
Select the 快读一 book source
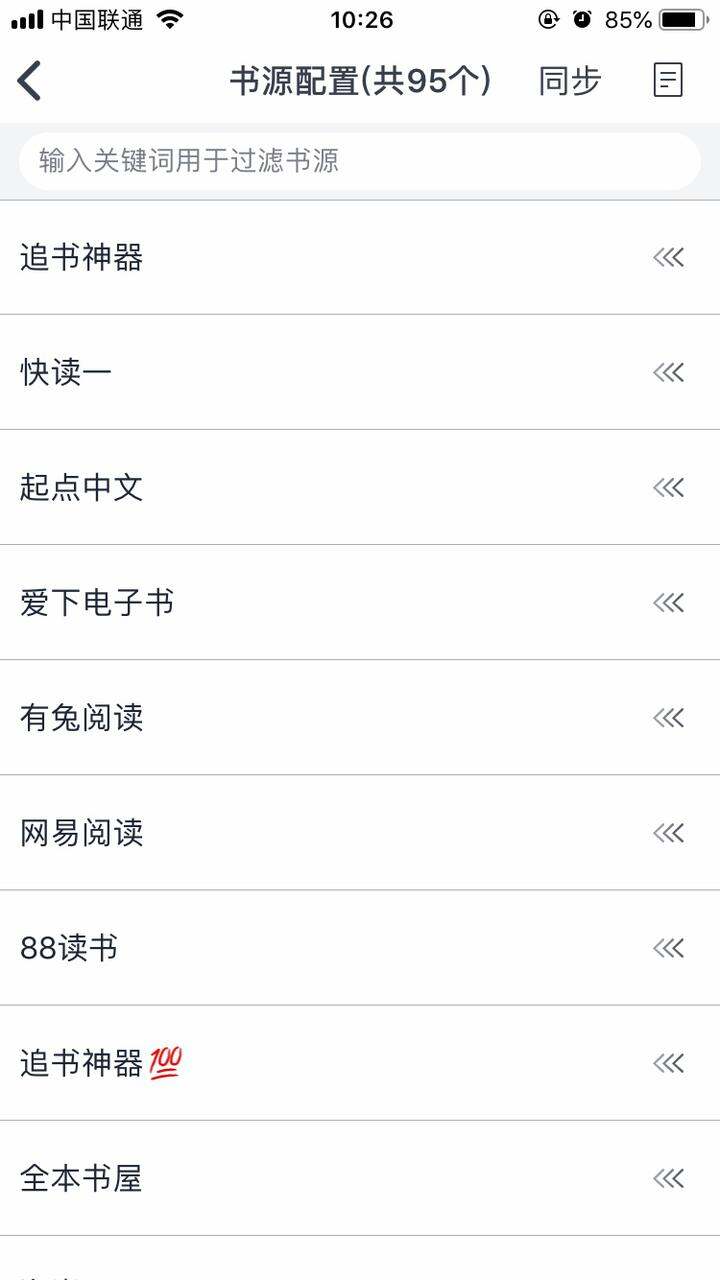[360, 373]
